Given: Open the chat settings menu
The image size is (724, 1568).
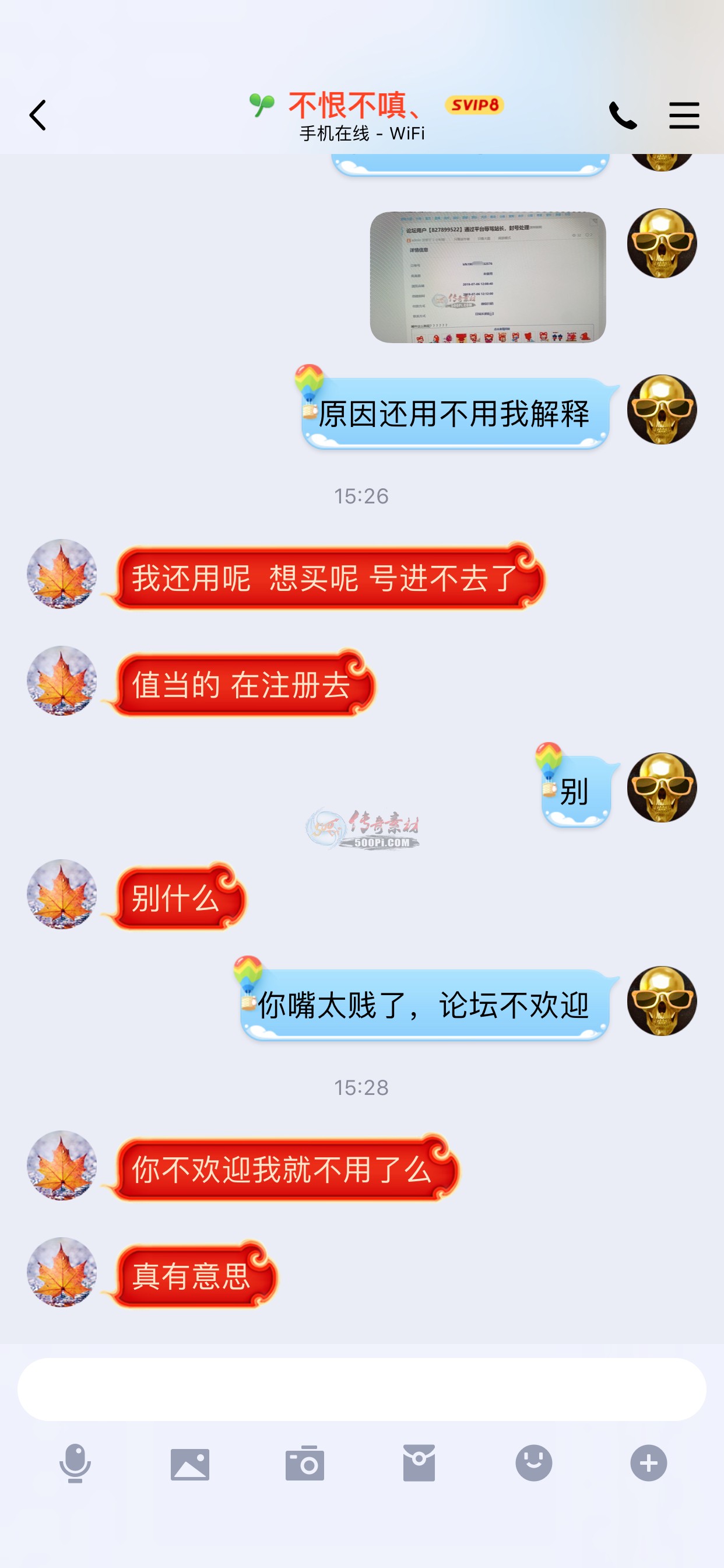Looking at the screenshot, I should pos(684,116).
